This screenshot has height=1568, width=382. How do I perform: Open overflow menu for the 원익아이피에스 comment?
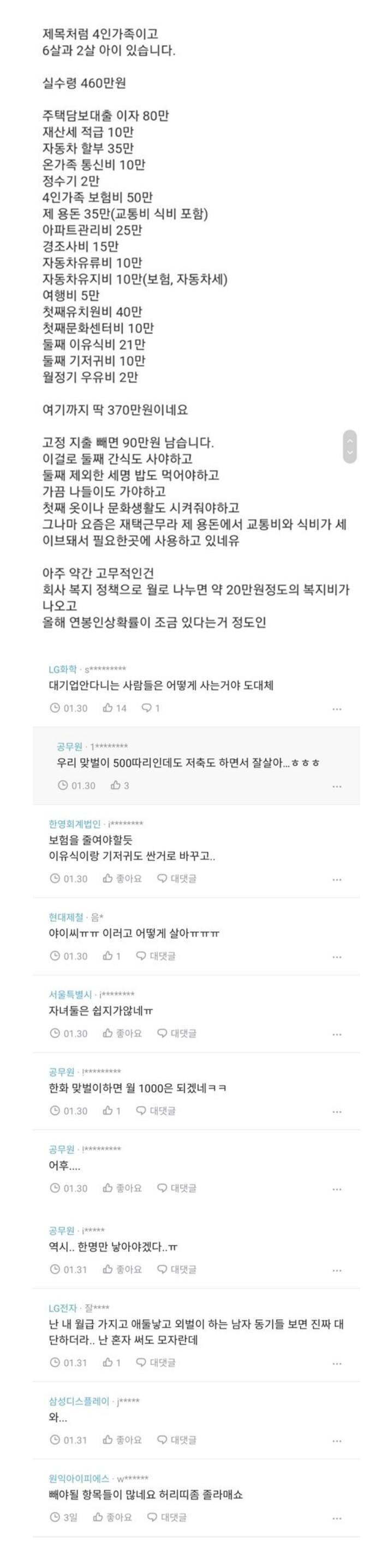337,1519
